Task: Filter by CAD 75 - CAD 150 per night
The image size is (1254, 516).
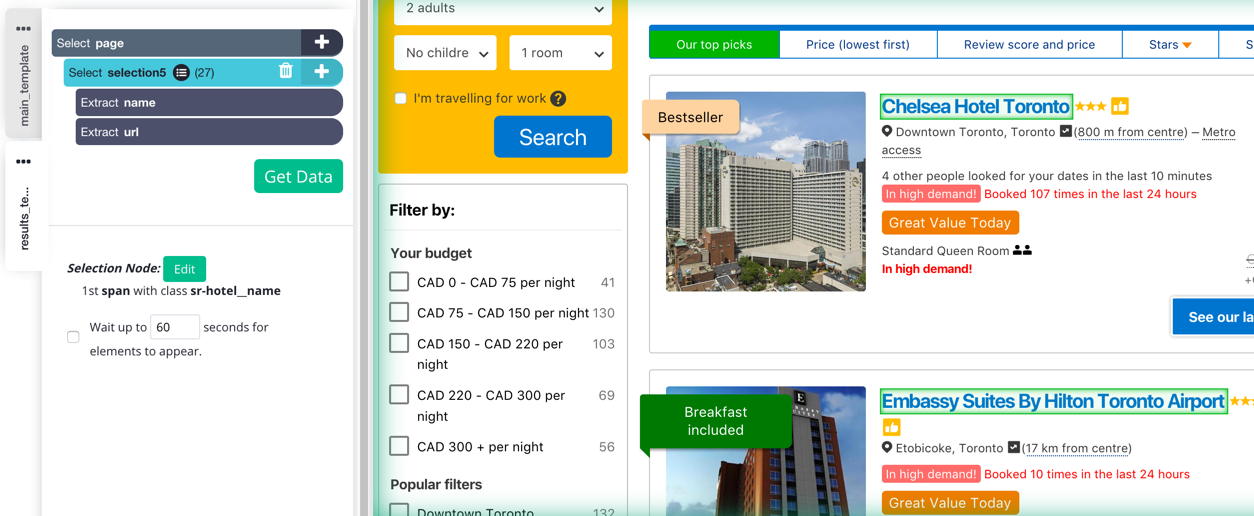Action: click(399, 313)
